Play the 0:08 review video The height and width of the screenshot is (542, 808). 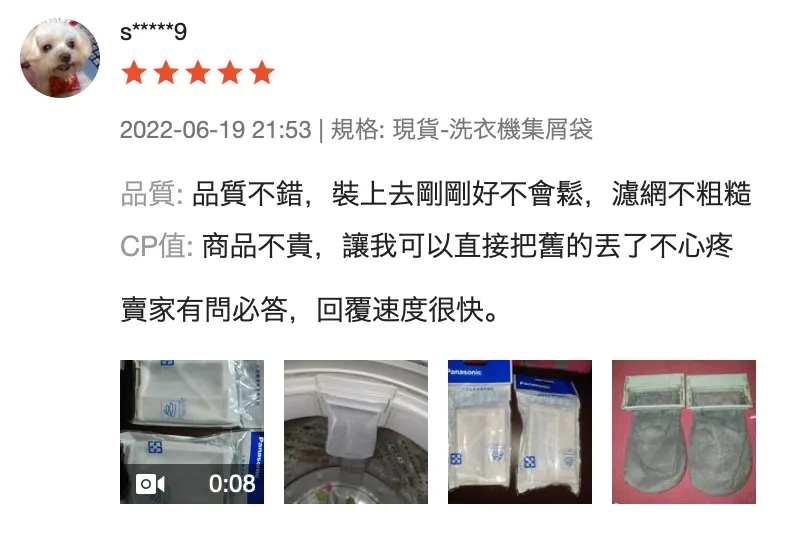(x=192, y=432)
